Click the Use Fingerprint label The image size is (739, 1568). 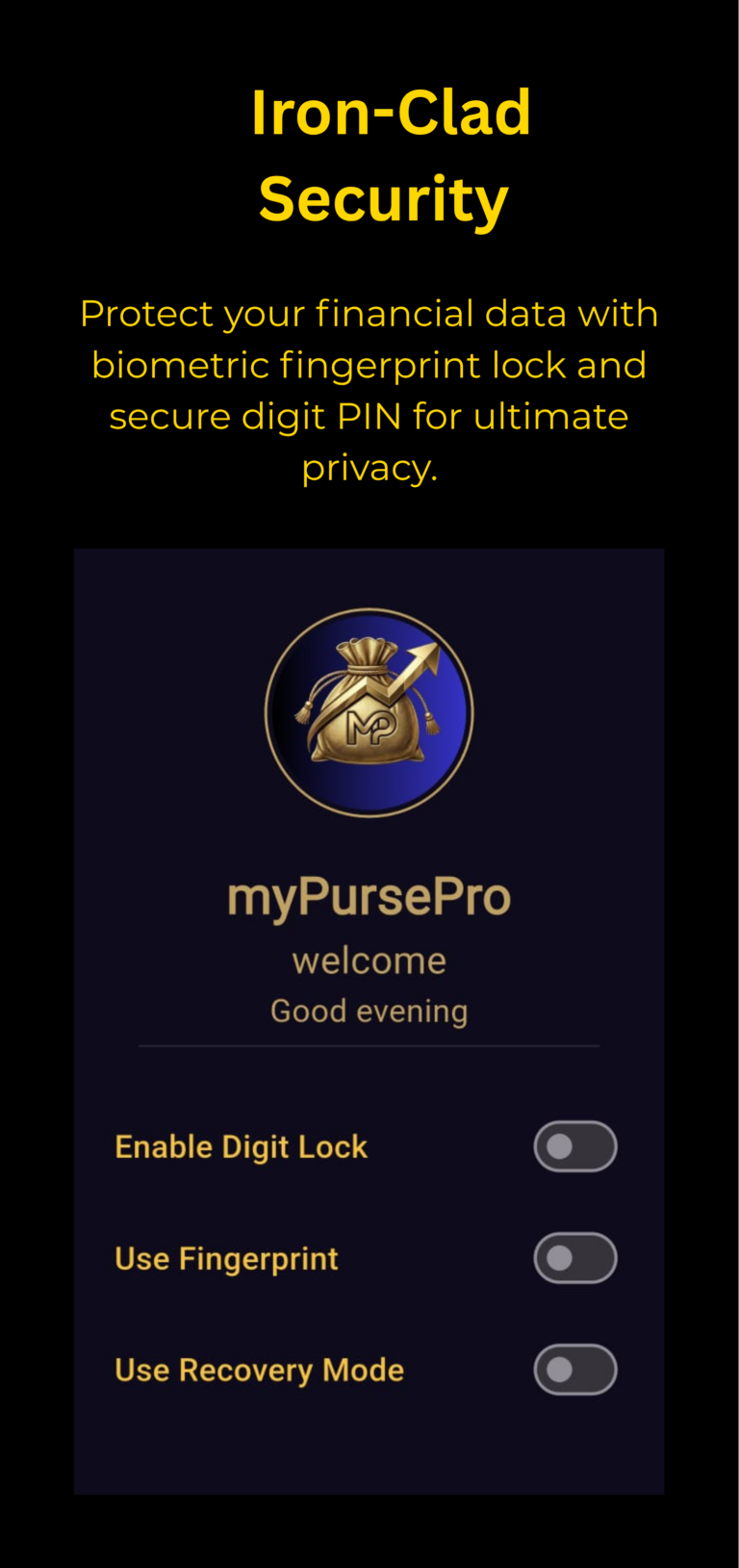click(x=226, y=1257)
